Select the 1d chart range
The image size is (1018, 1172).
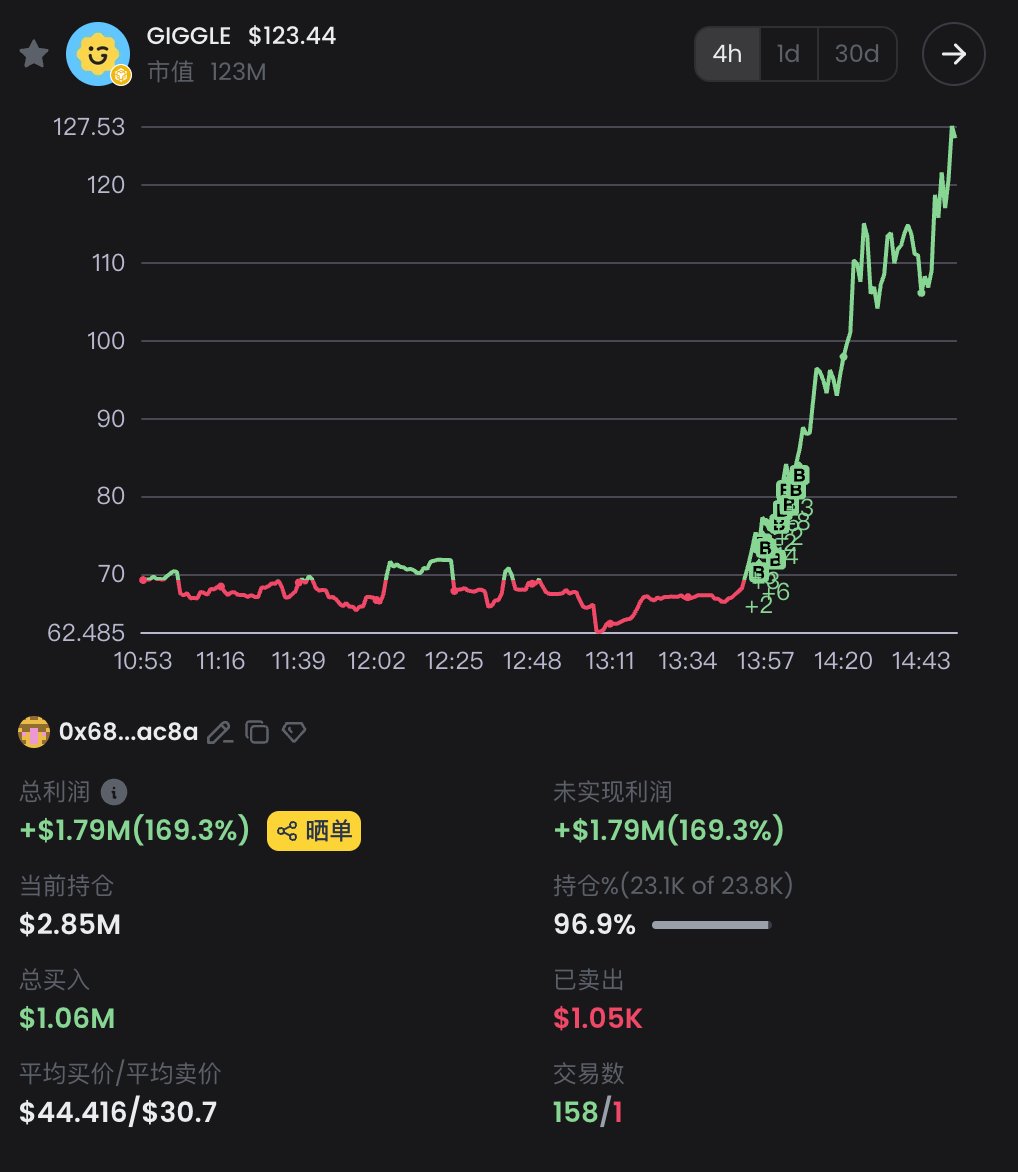(x=789, y=54)
